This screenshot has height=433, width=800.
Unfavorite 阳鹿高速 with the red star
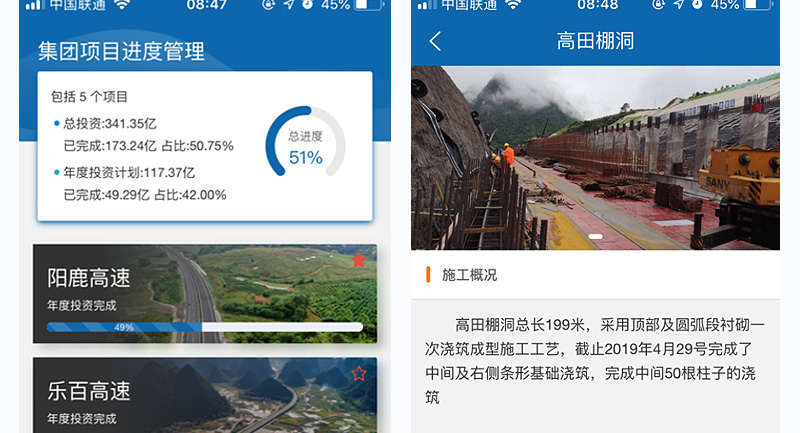tap(359, 260)
